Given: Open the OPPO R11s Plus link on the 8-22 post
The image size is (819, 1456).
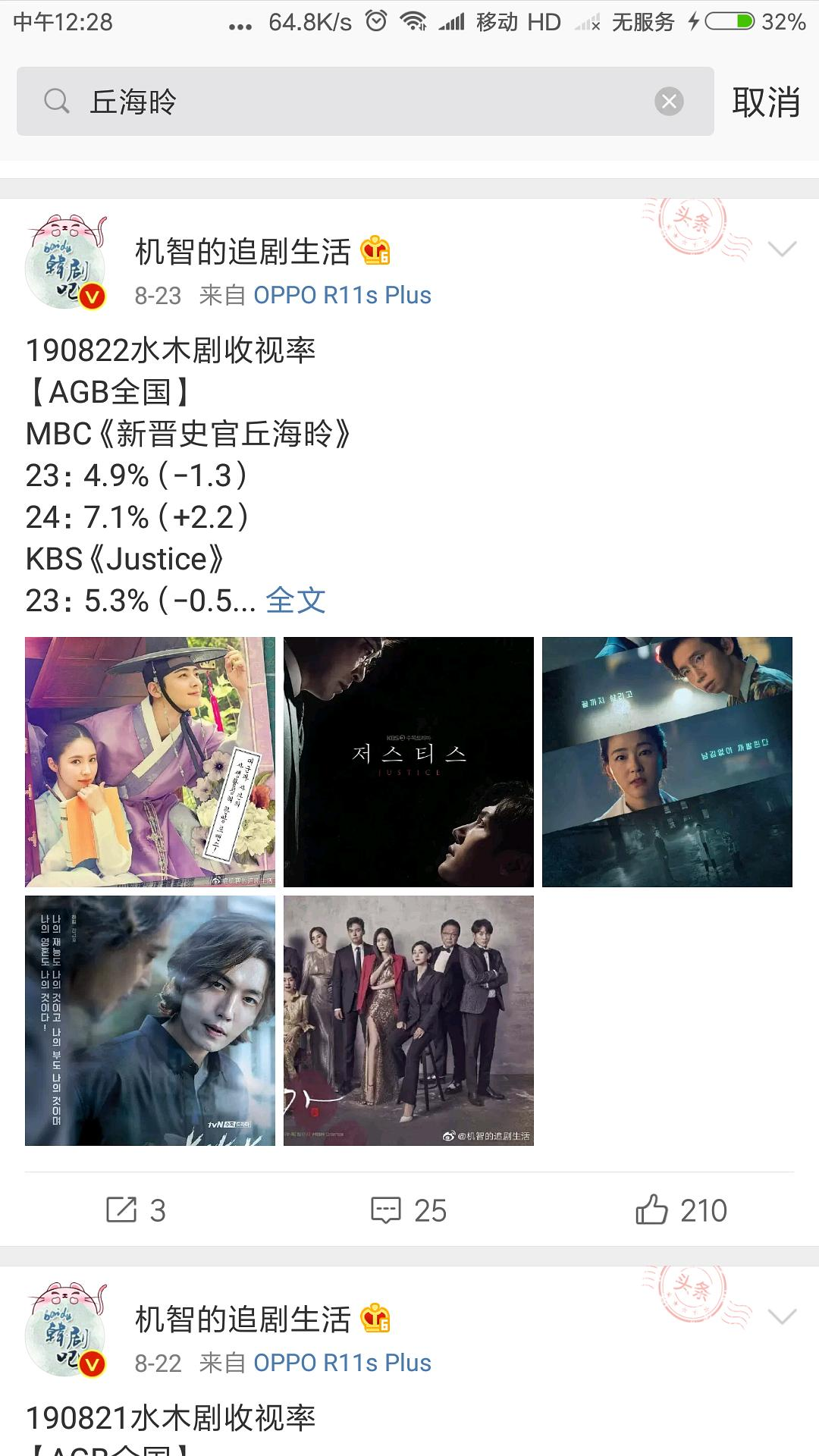Looking at the screenshot, I should [342, 1363].
